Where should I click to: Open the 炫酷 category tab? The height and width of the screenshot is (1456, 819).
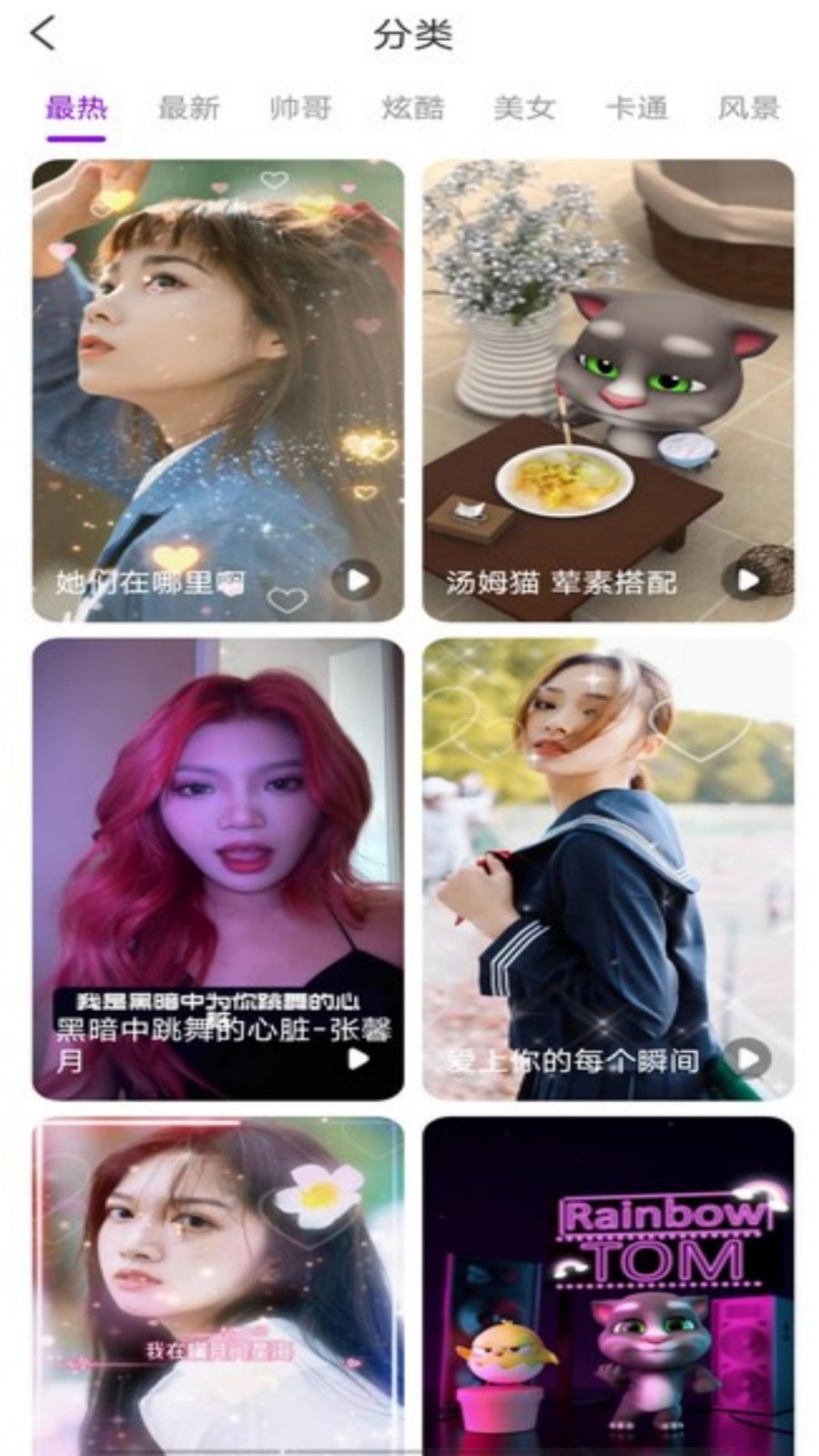[412, 108]
